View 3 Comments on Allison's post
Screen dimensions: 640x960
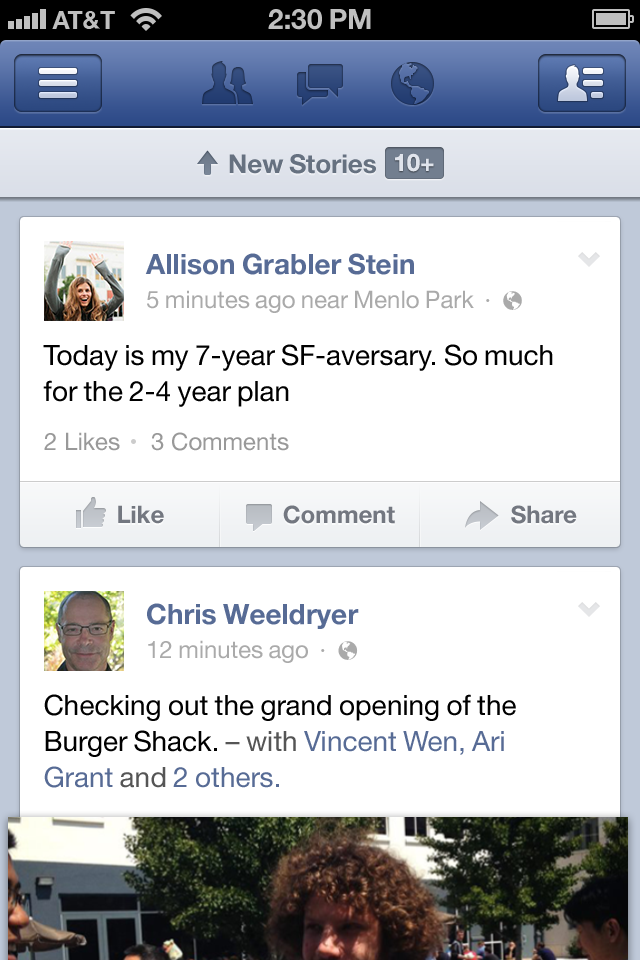[x=220, y=442]
